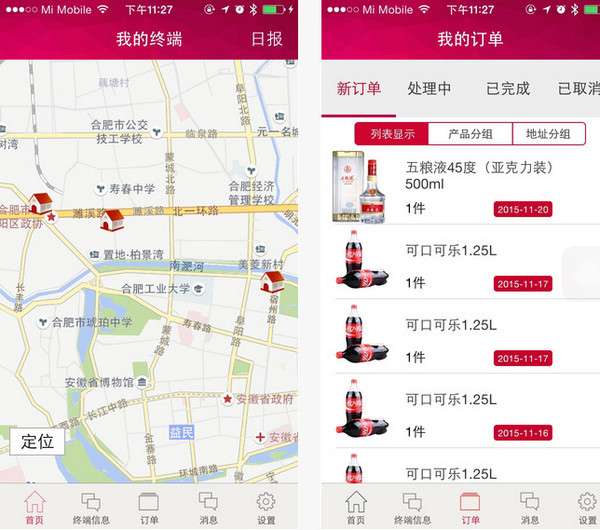The width and height of the screenshot is (600, 530).
Task: Go to 首页 tab on the 我的订单 screen
Action: click(356, 508)
